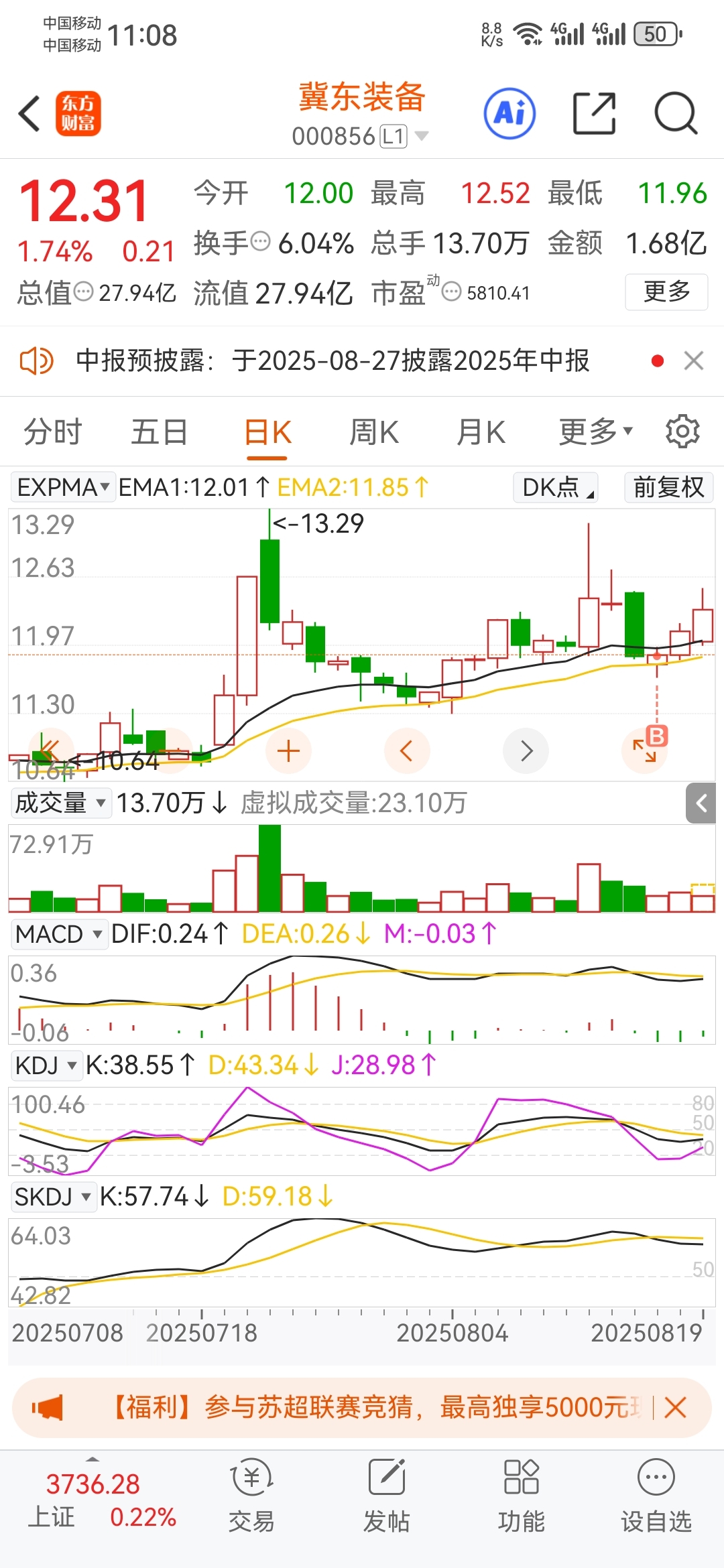Screen dimensions: 724x1568
Task: Switch to the 分时 chart tab
Action: click(53, 432)
